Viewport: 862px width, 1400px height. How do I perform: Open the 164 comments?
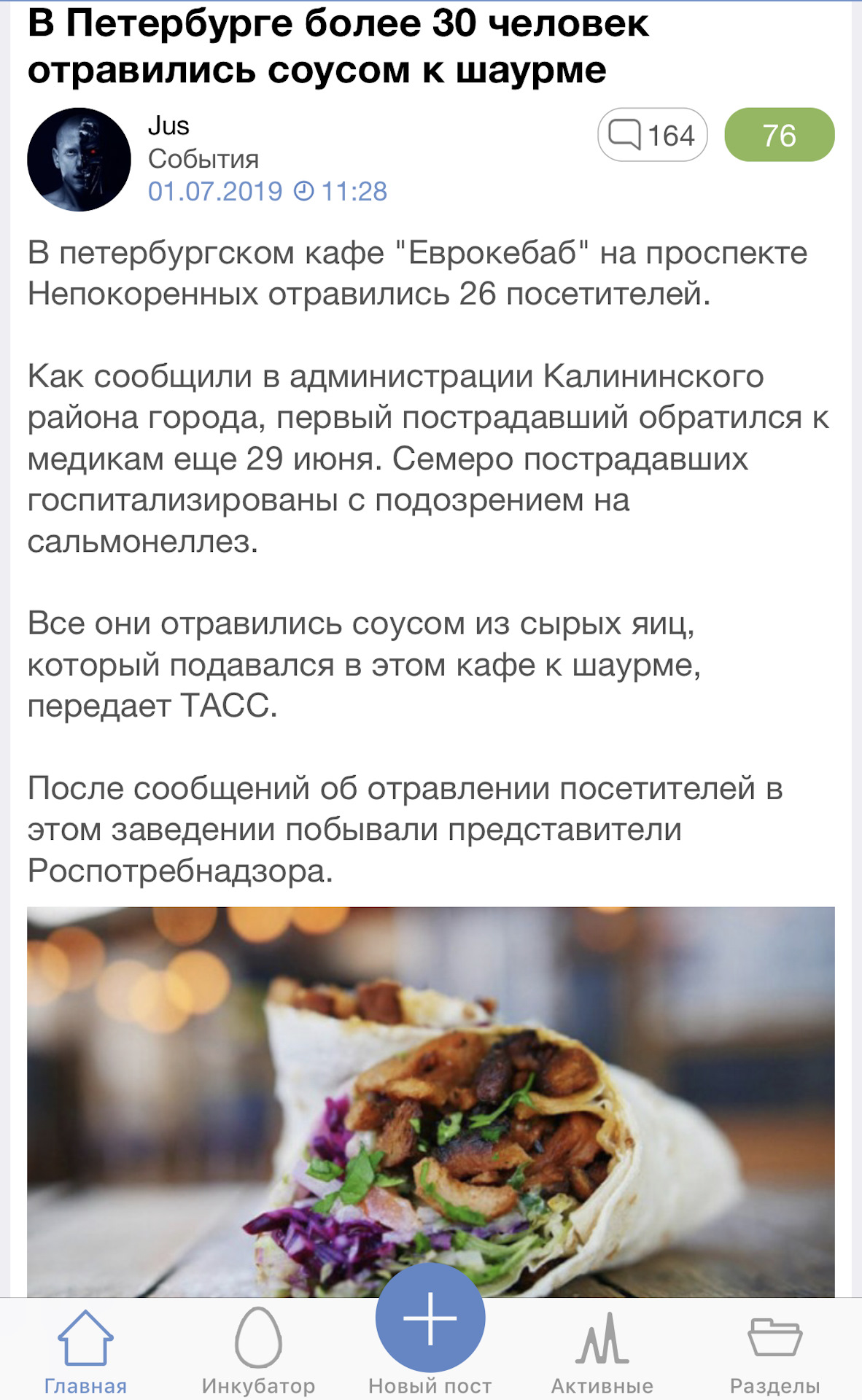pos(652,135)
